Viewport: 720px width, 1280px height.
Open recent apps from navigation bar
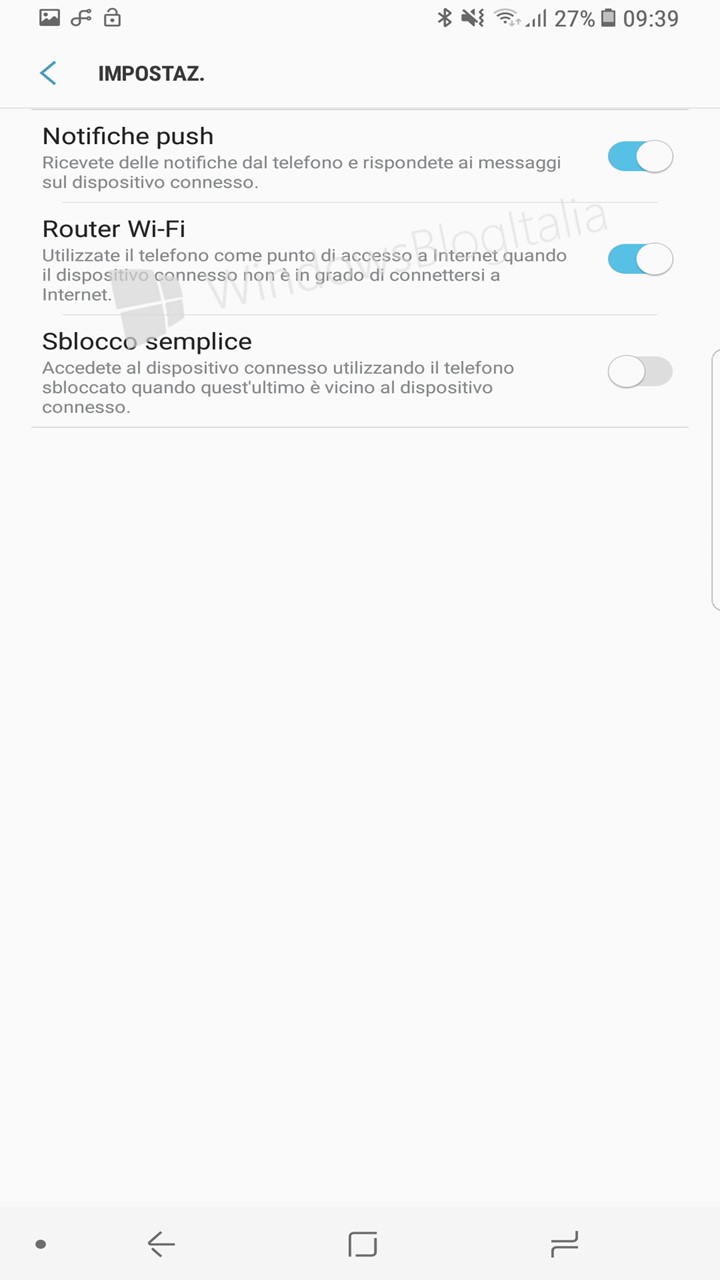564,1244
